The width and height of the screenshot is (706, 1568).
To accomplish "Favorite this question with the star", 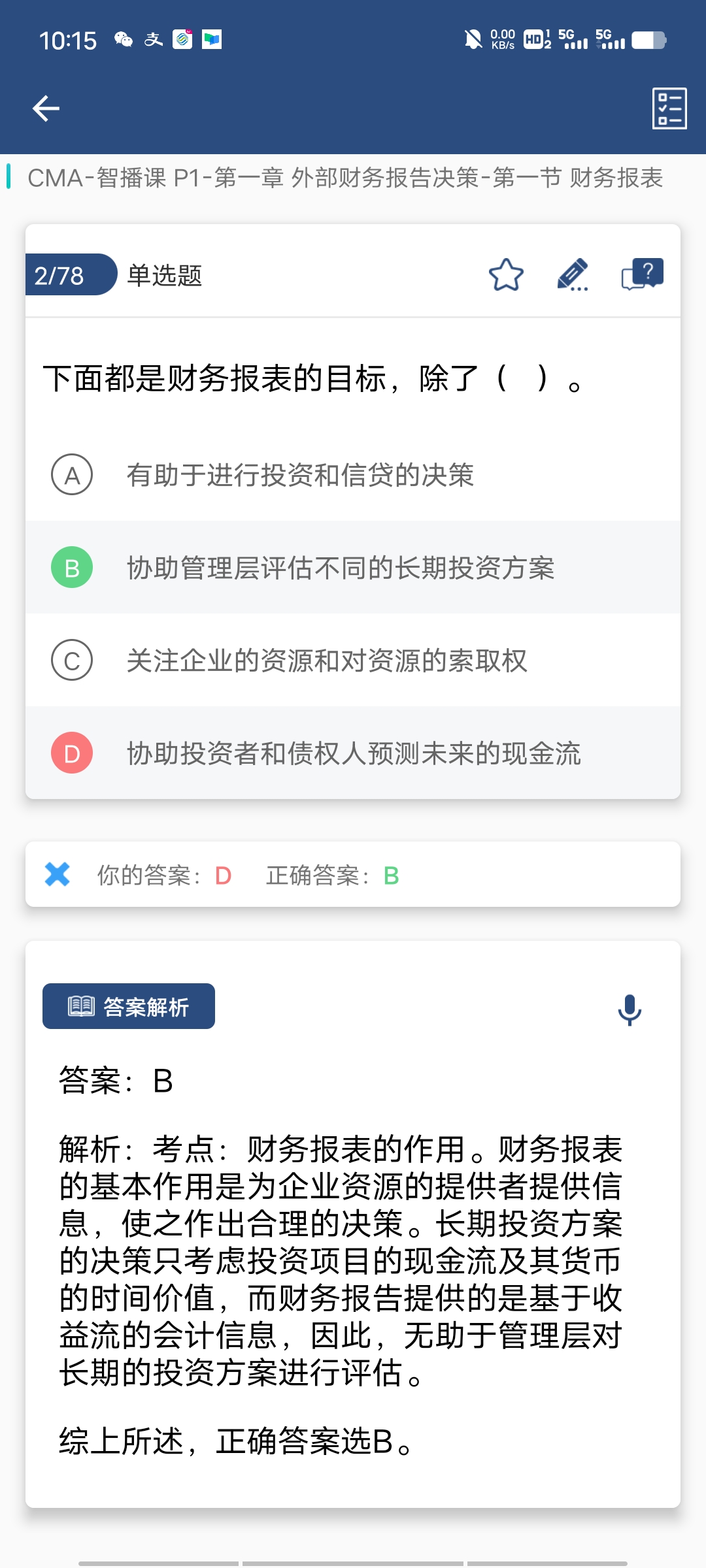I will click(x=506, y=275).
